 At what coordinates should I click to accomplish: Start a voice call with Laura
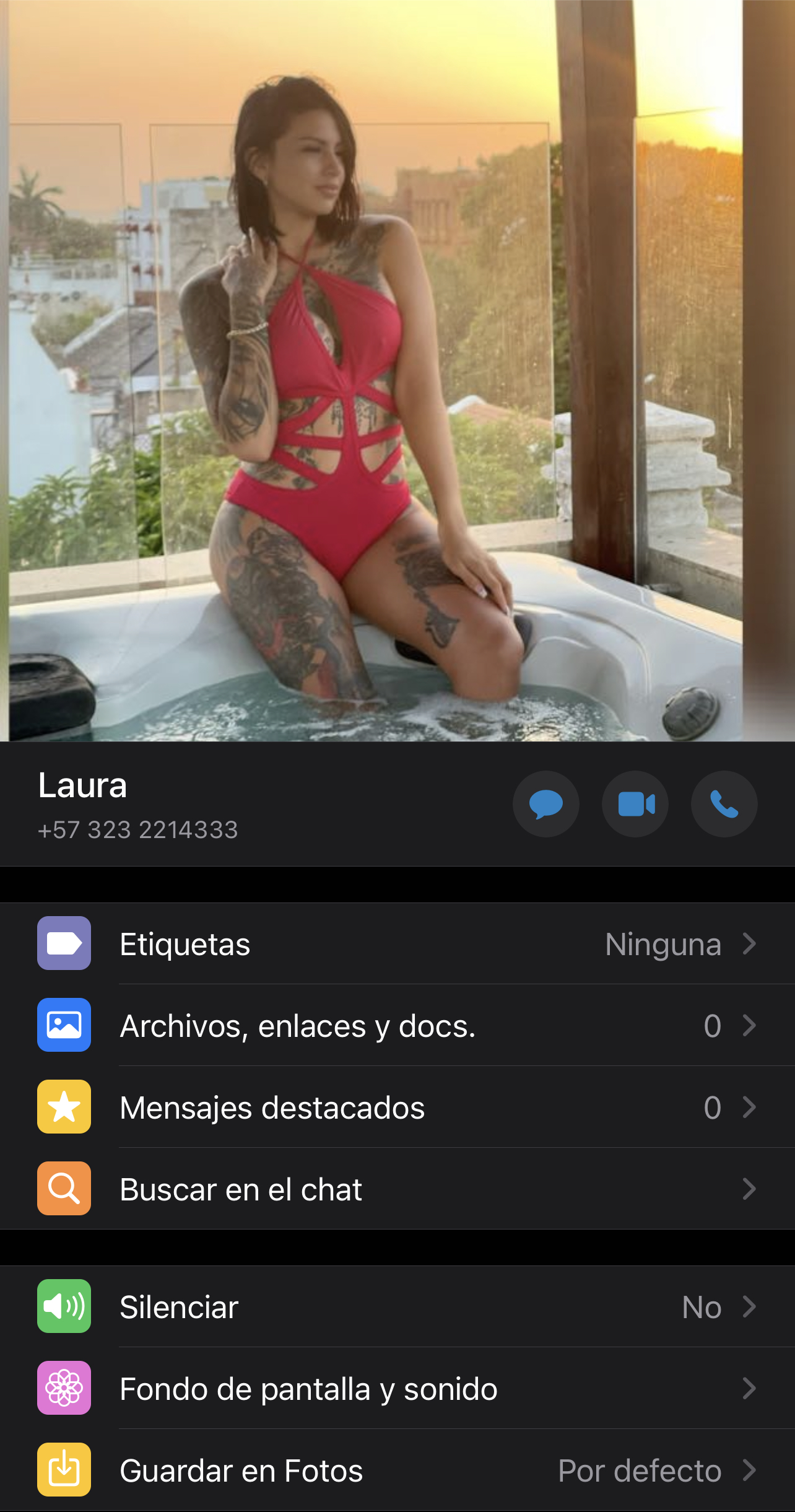pos(724,804)
